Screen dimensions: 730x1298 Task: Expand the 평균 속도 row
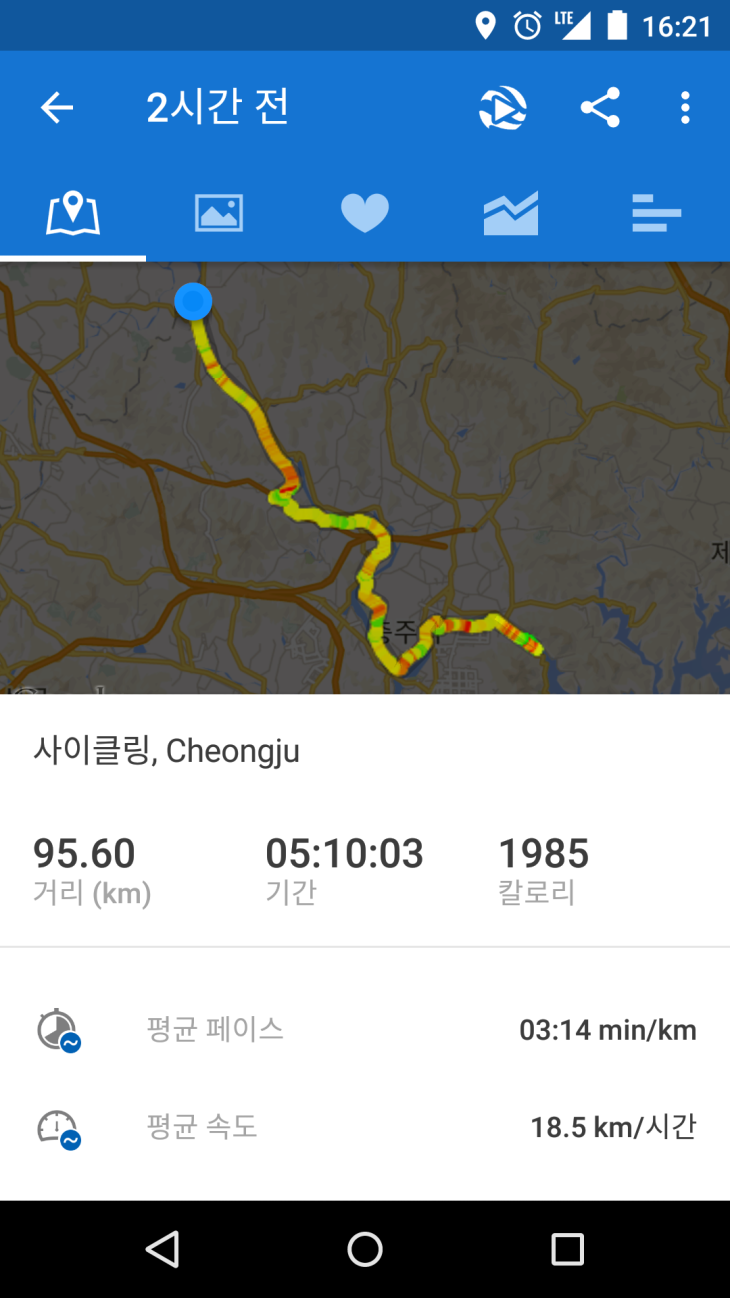365,1127
